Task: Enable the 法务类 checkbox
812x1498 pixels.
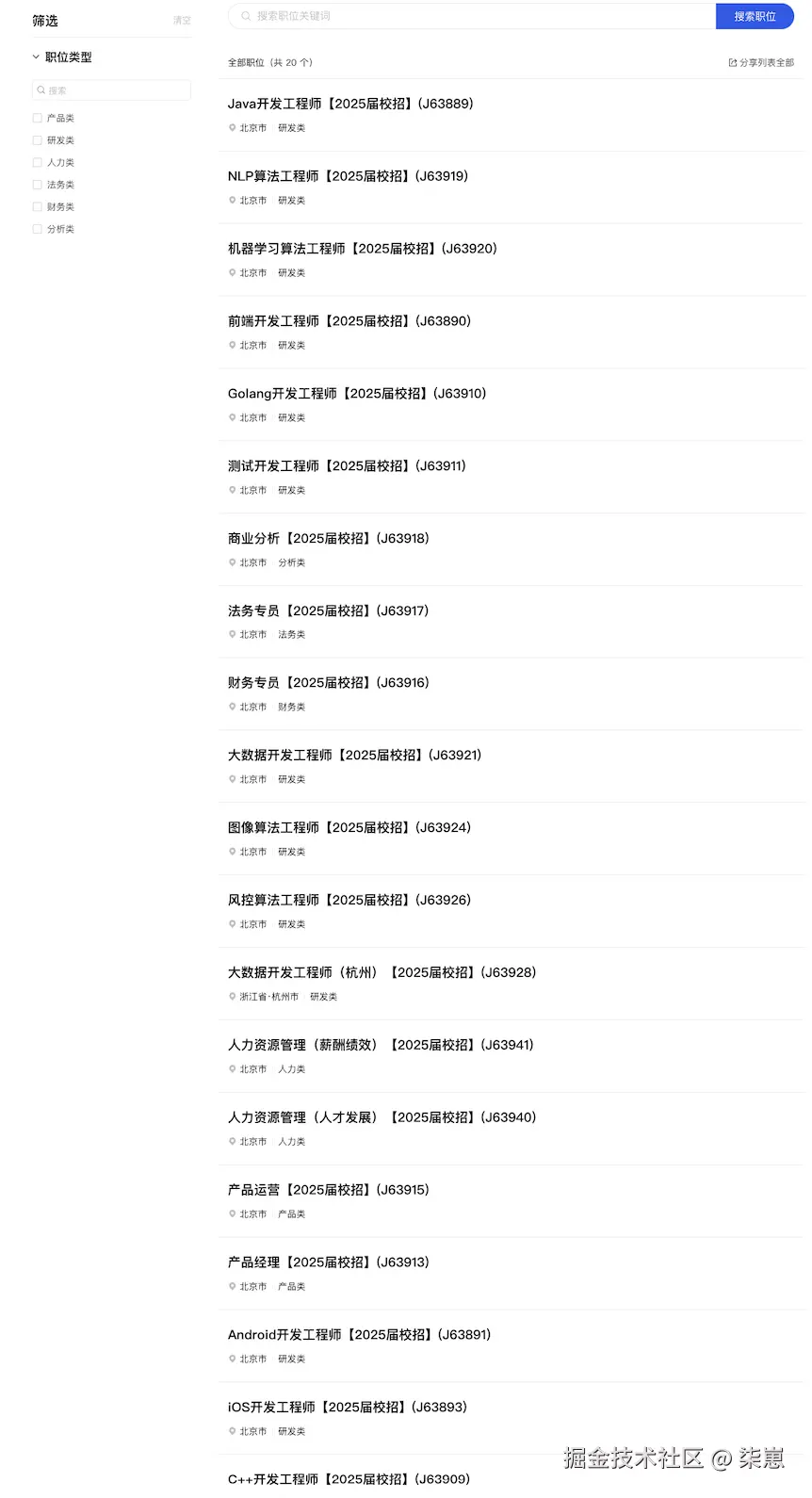Action: [38, 185]
